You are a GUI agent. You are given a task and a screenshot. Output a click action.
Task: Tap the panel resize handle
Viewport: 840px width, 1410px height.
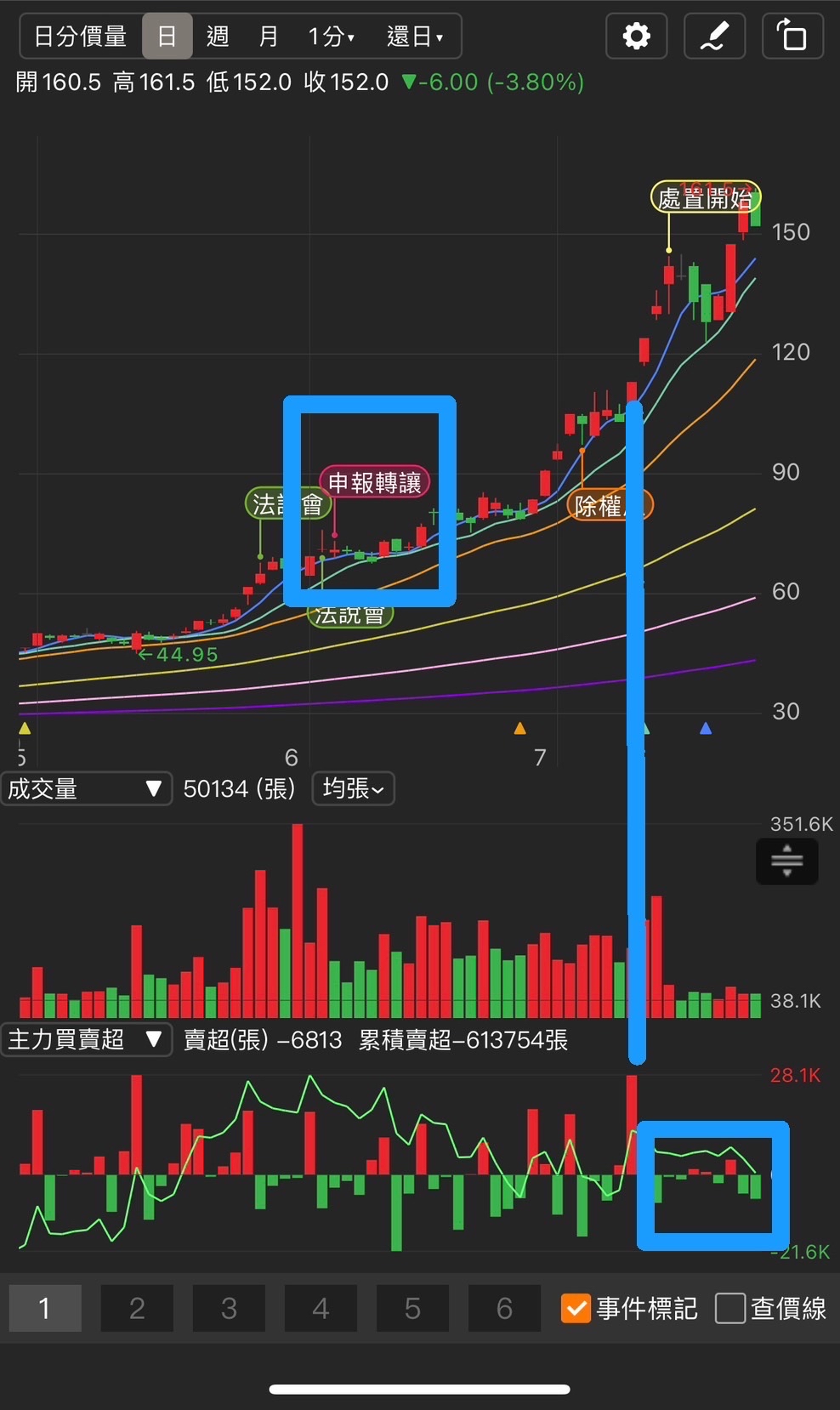(x=786, y=861)
